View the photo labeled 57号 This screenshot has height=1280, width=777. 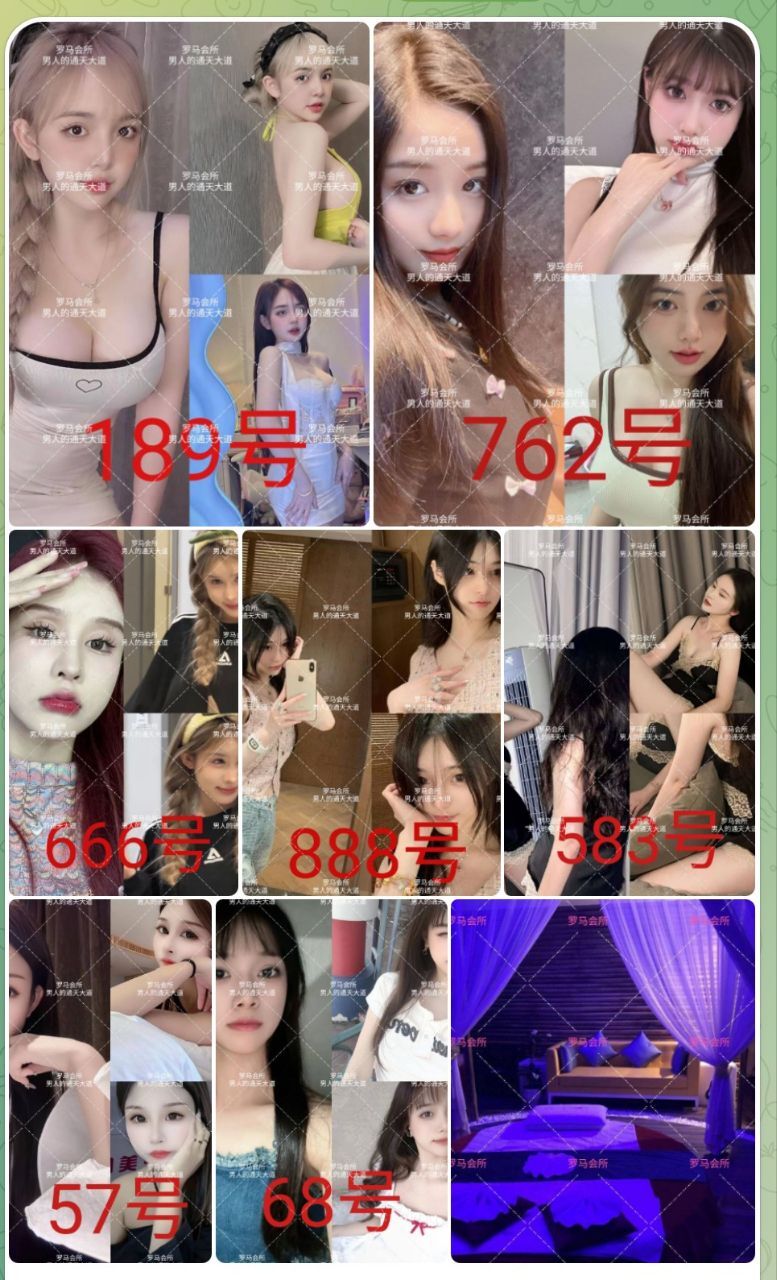pyautogui.click(x=110, y=1080)
